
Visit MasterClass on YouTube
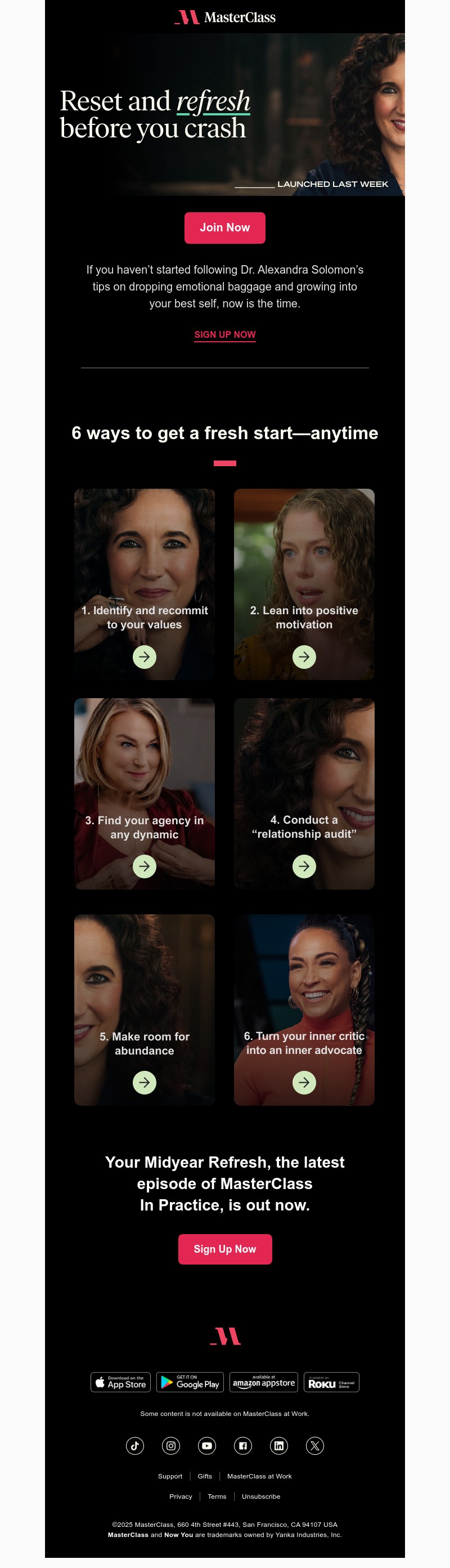point(207,1446)
